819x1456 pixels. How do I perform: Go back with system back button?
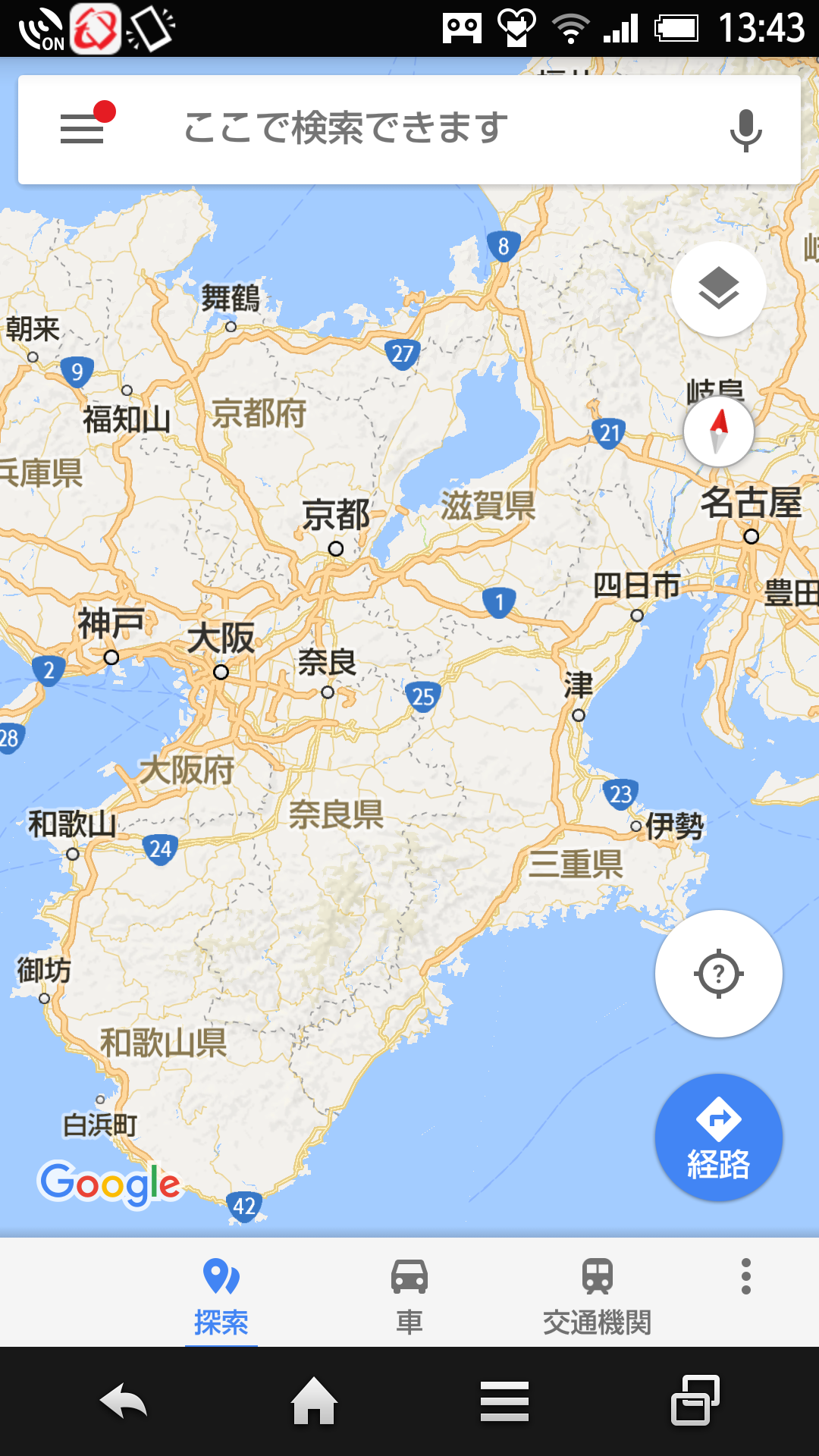point(123,1401)
